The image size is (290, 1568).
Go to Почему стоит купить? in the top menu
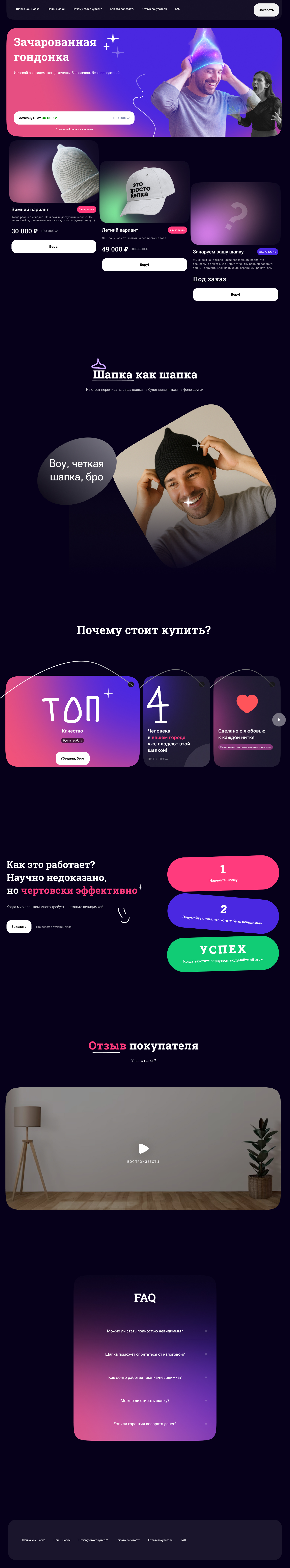[87, 9]
